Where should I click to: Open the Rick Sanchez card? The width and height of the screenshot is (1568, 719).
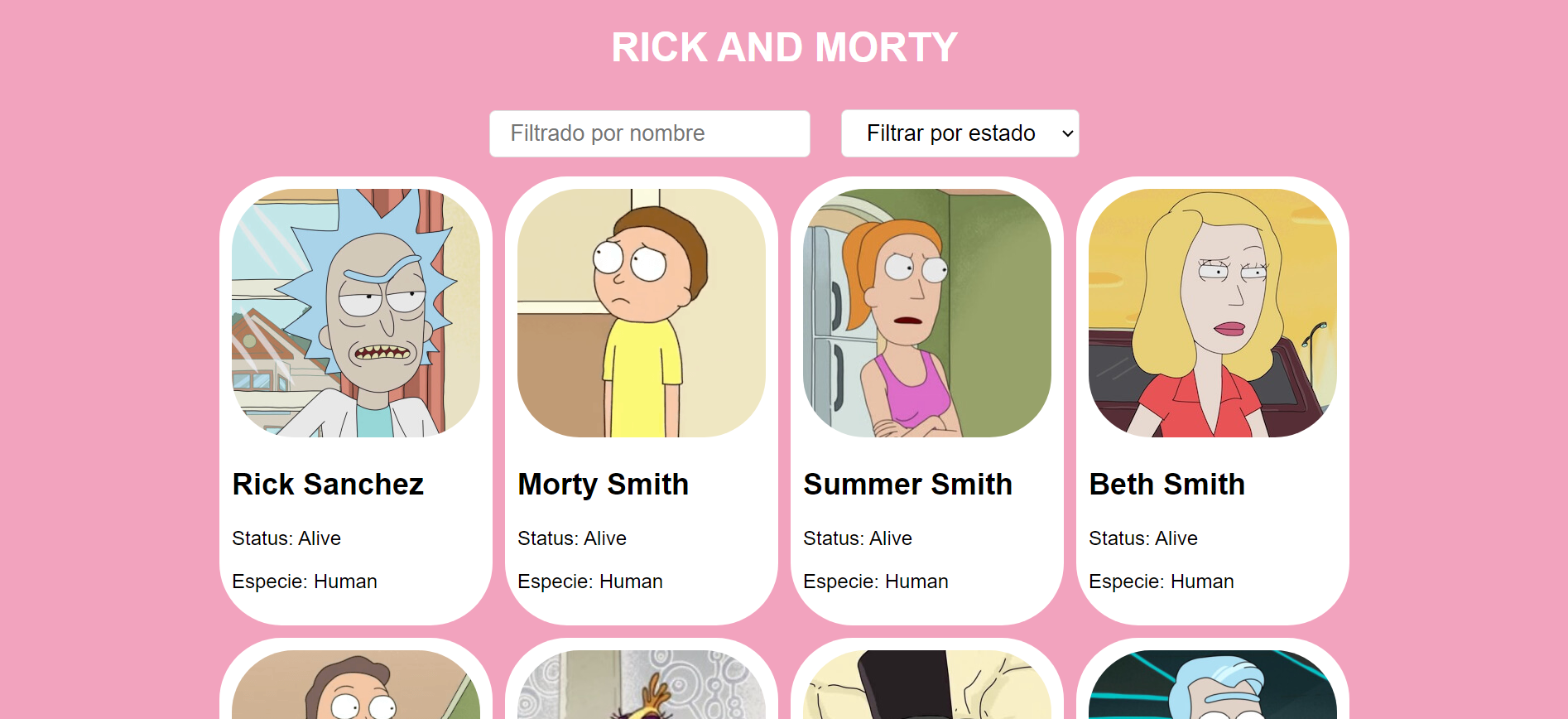355,400
